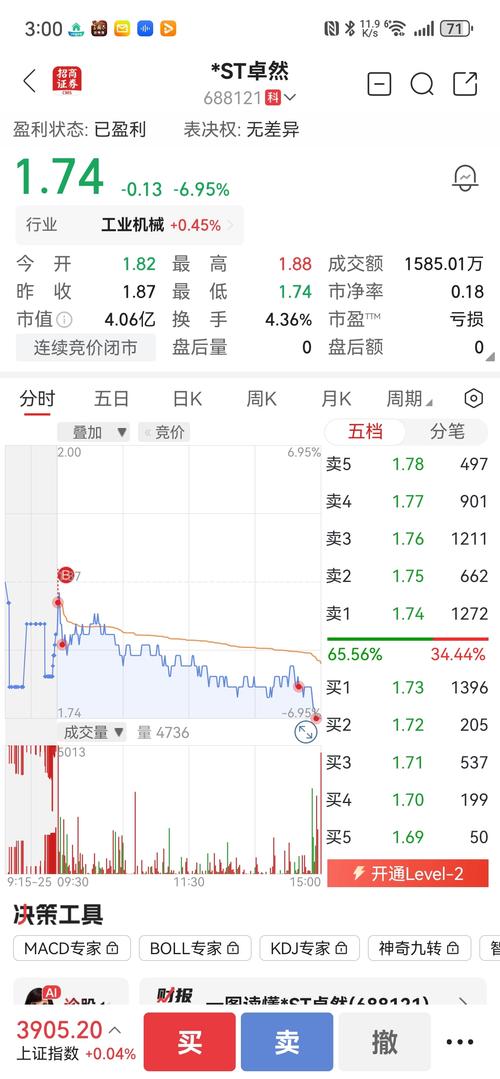
Task: Expand the 周期 period dropdown
Action: 409,398
